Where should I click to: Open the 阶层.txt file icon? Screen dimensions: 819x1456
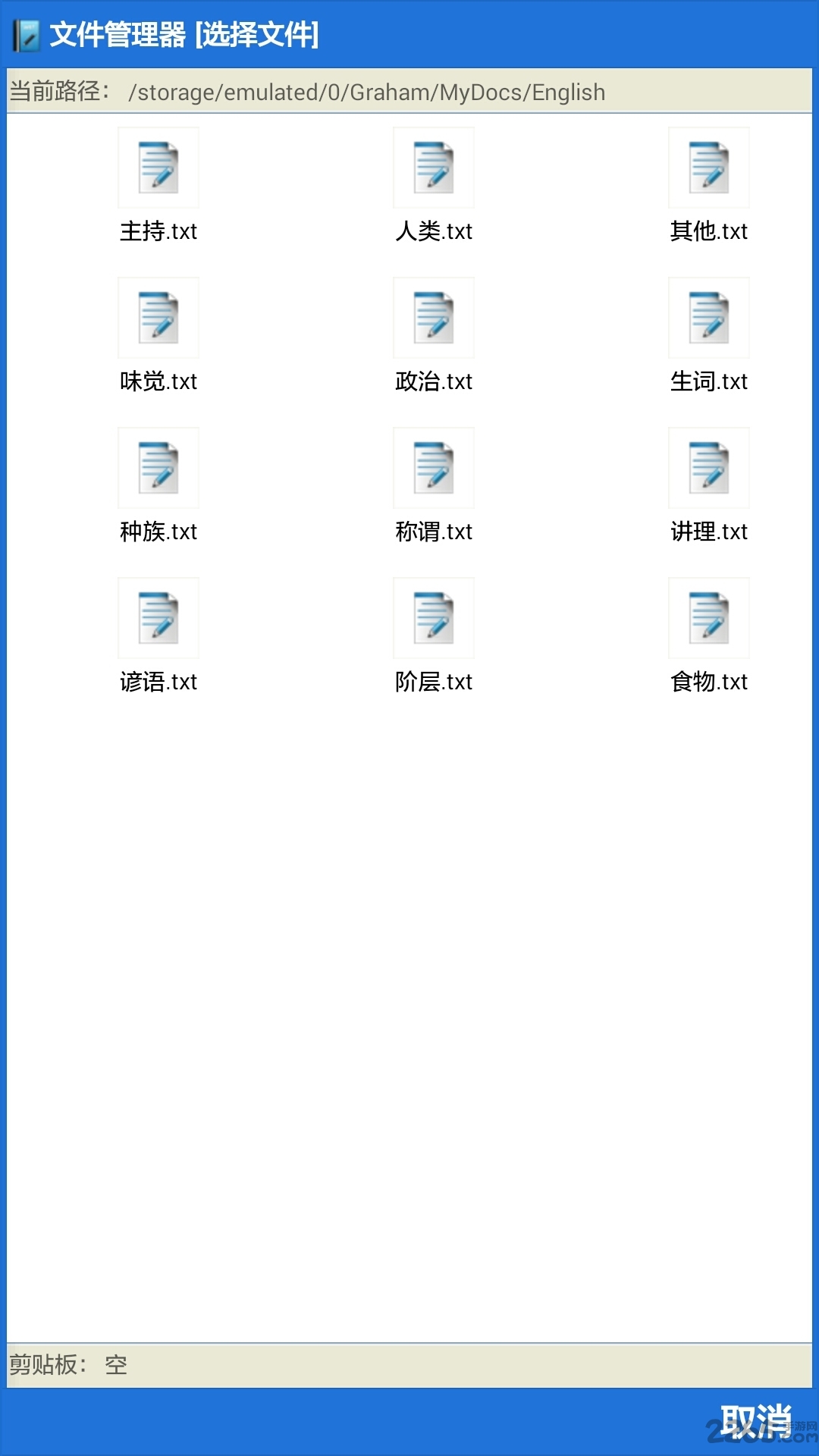pos(433,618)
